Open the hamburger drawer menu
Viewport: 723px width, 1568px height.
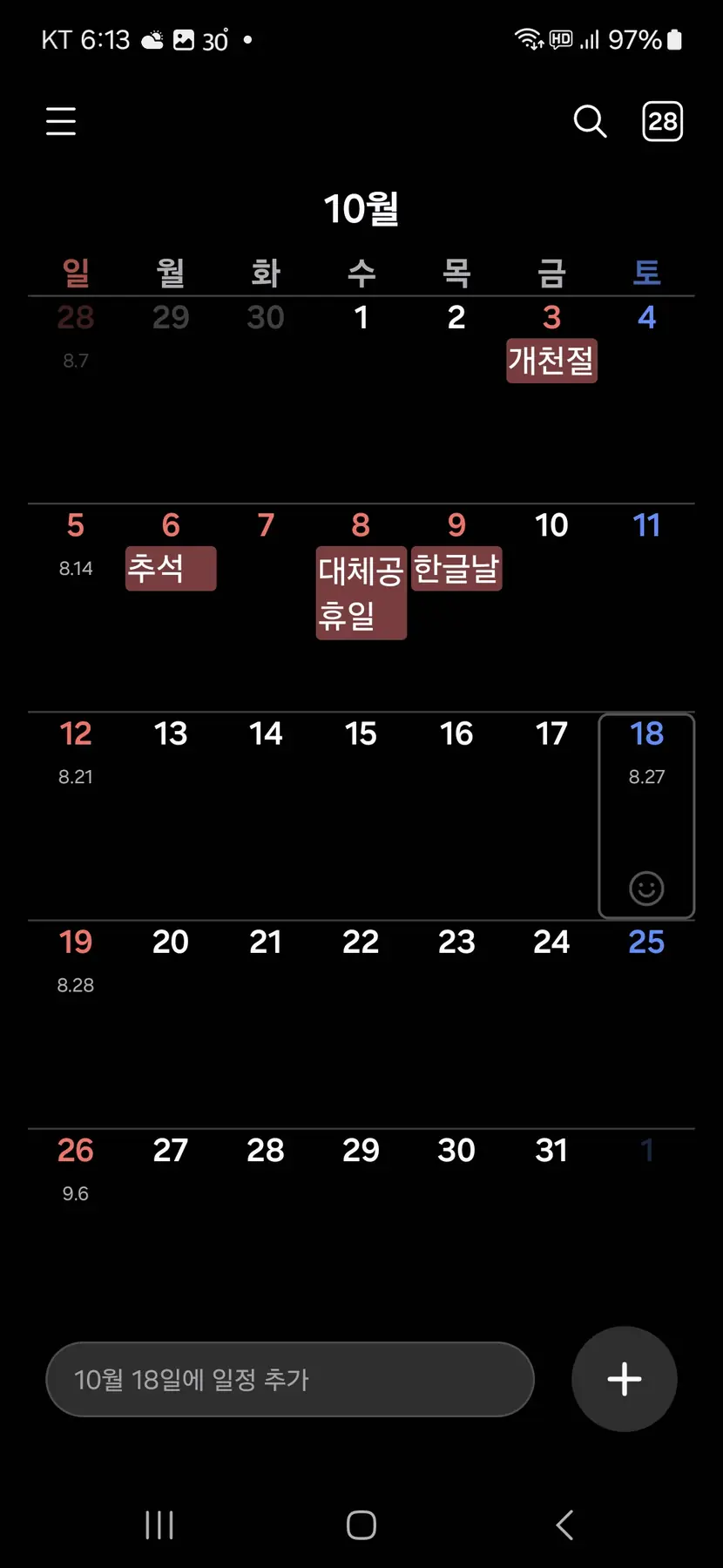pyautogui.click(x=61, y=121)
